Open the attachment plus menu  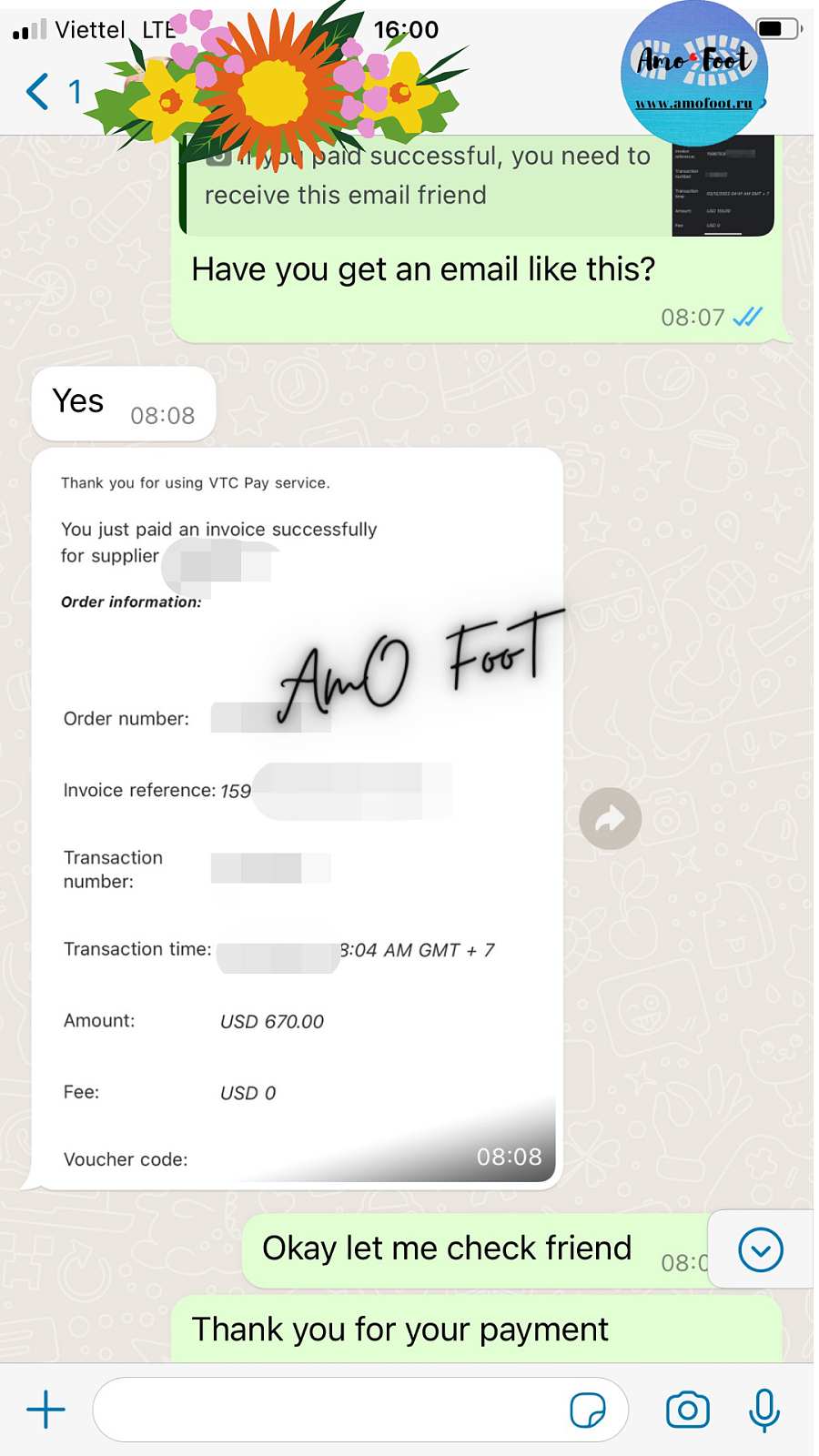(45, 1410)
